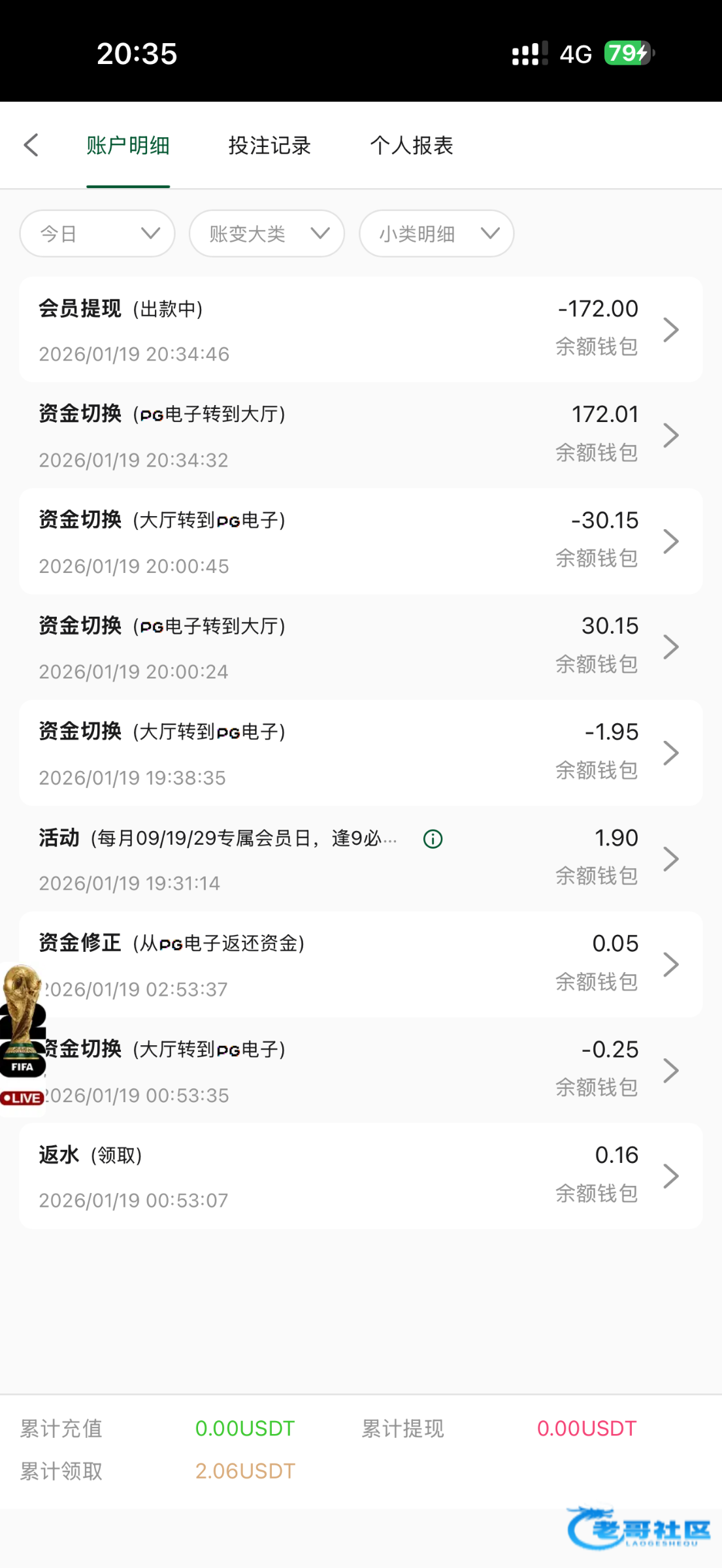
Task: Open the 30.15 PG电子转到大厅 record
Action: [361, 647]
